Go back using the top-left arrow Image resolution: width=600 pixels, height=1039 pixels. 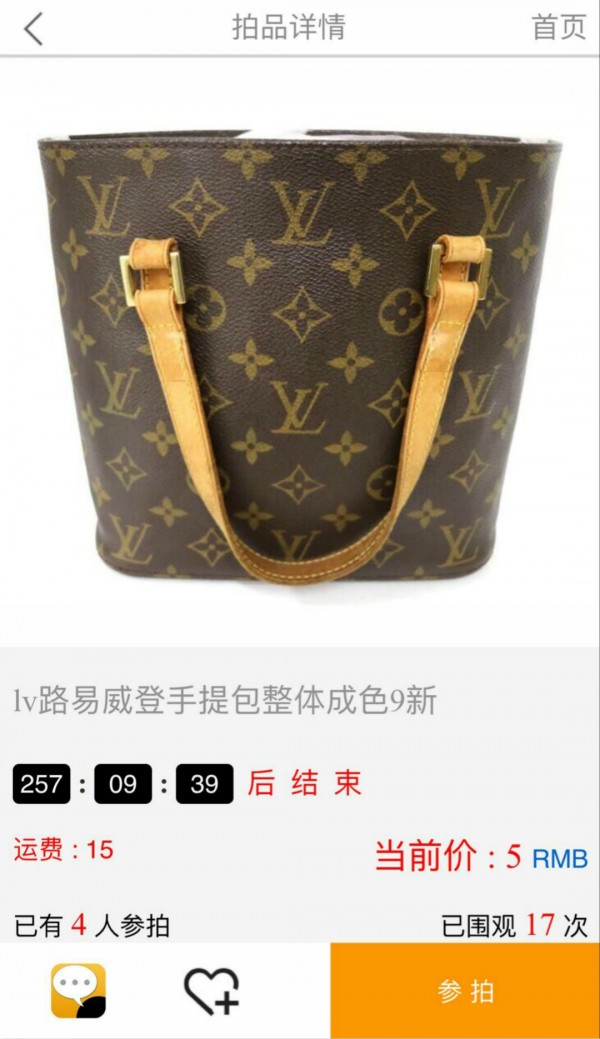tap(34, 29)
